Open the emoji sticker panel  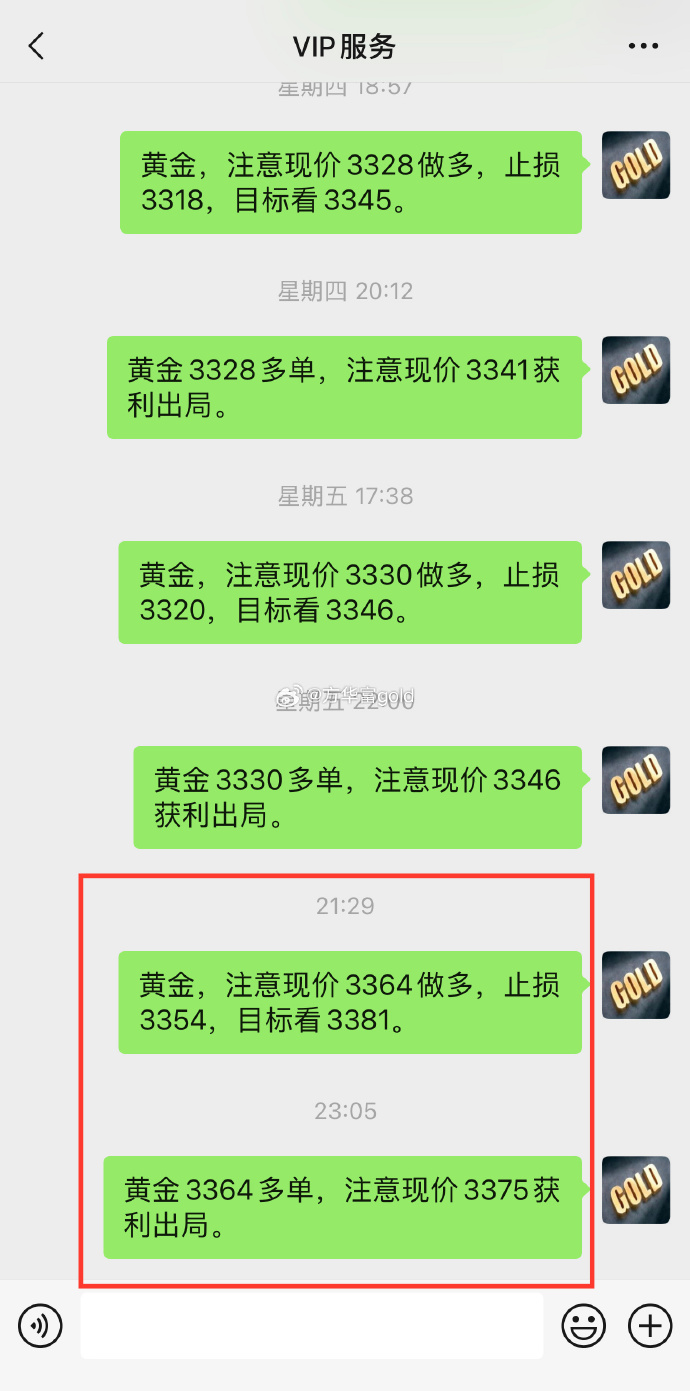583,1326
